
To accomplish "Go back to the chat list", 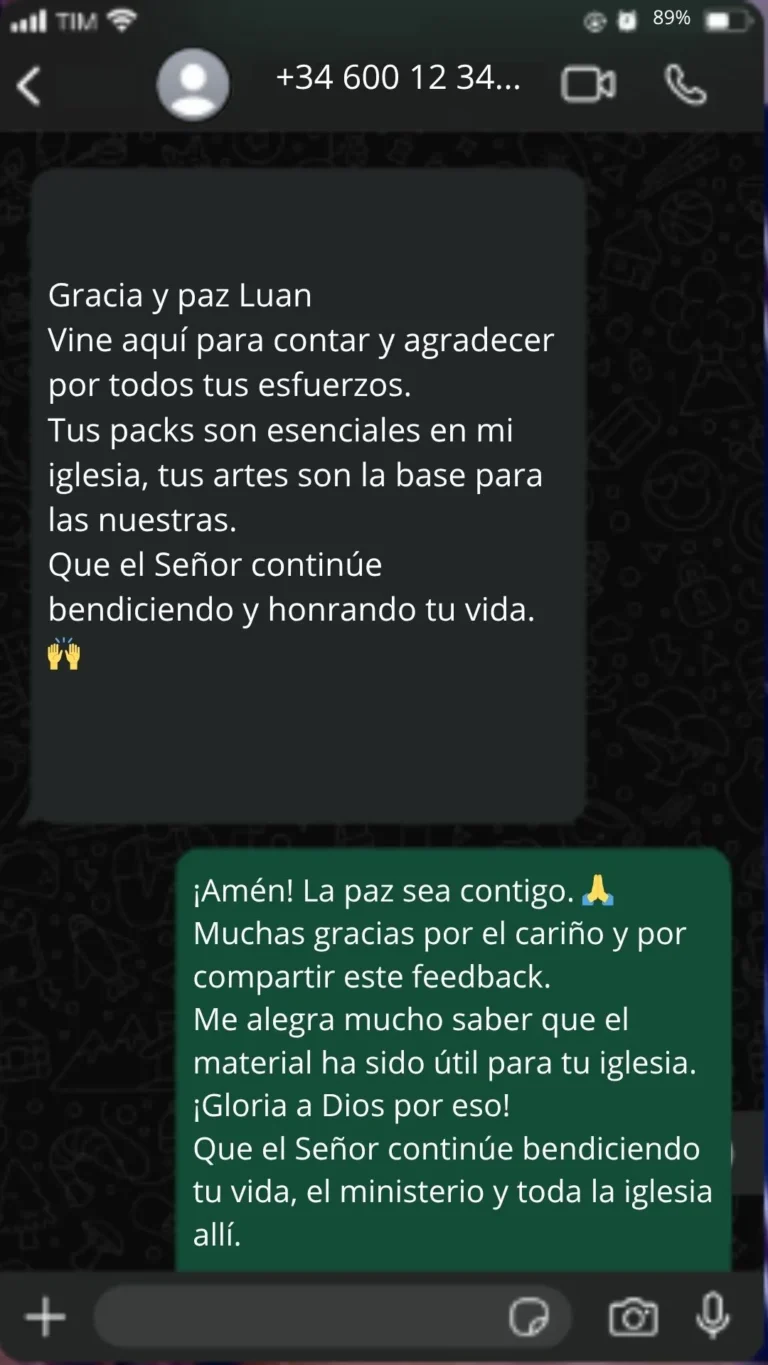I will click(29, 86).
